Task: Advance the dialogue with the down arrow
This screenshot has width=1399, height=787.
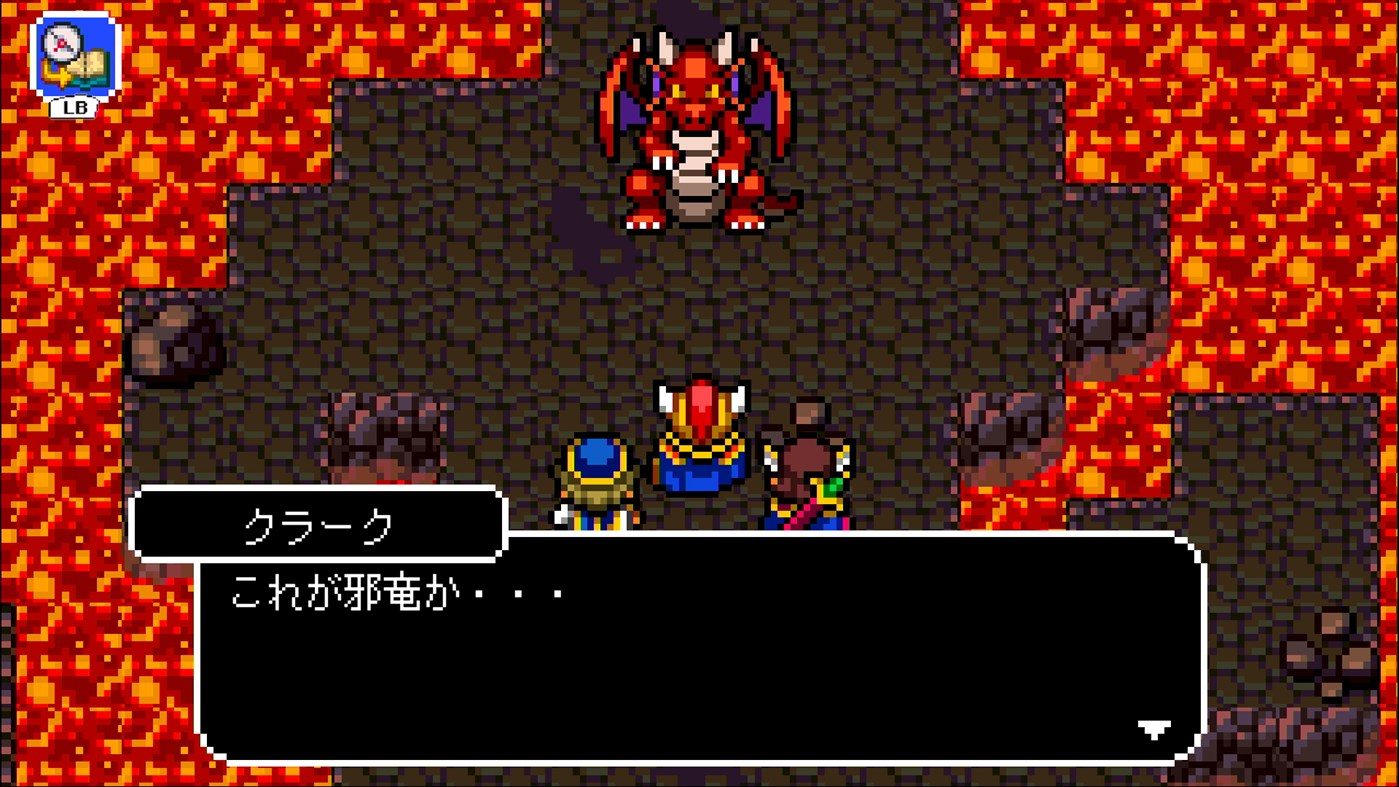Action: 1154,730
